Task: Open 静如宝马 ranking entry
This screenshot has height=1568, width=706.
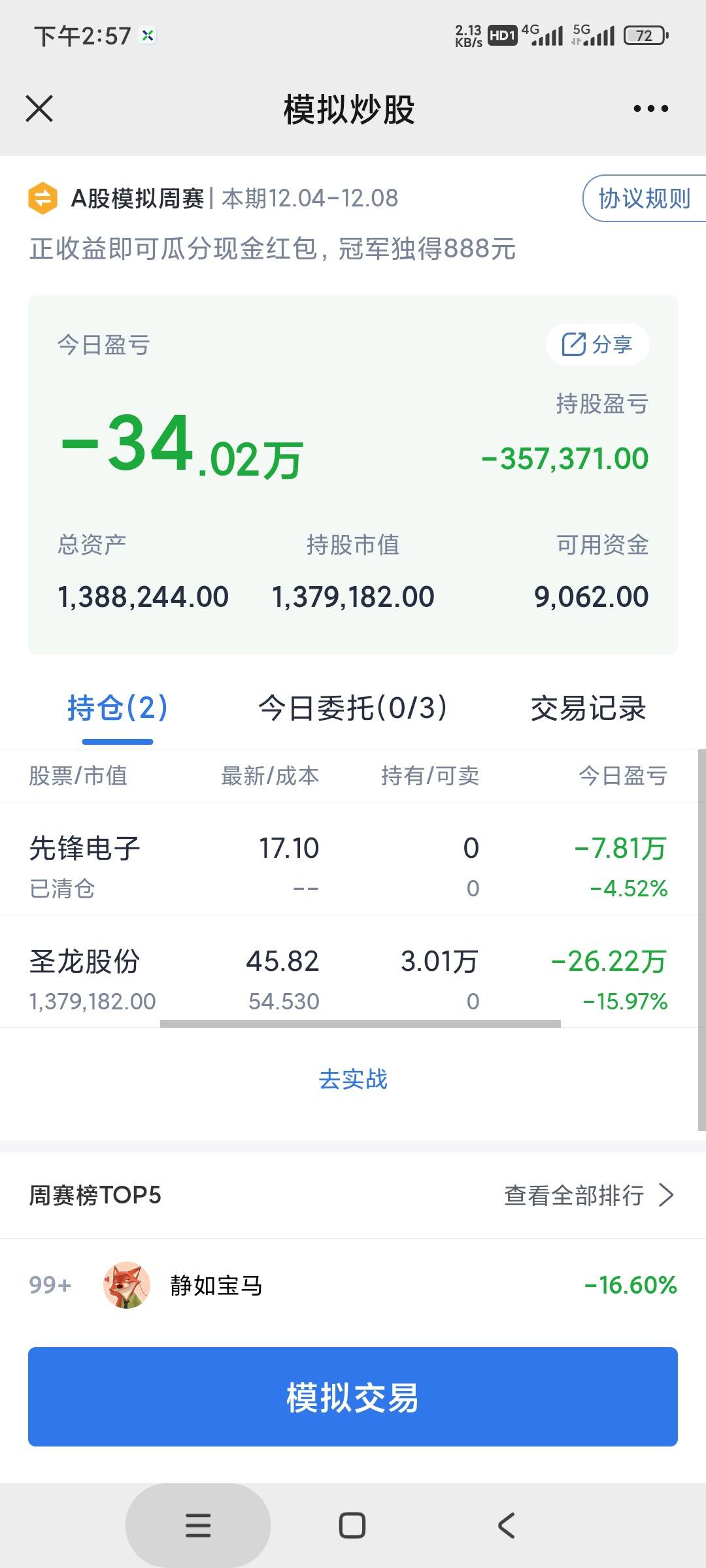Action: tap(353, 1285)
